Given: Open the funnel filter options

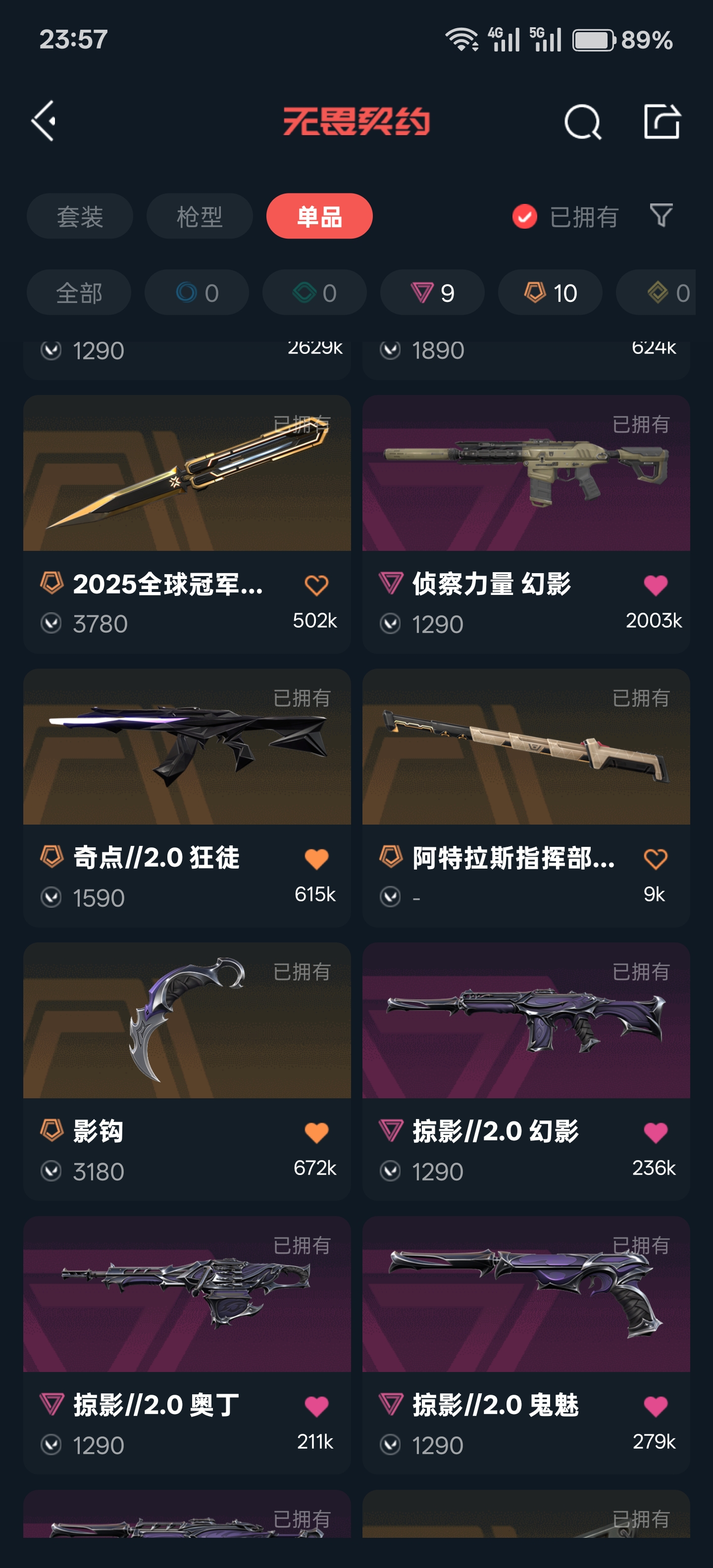Looking at the screenshot, I should tap(661, 215).
